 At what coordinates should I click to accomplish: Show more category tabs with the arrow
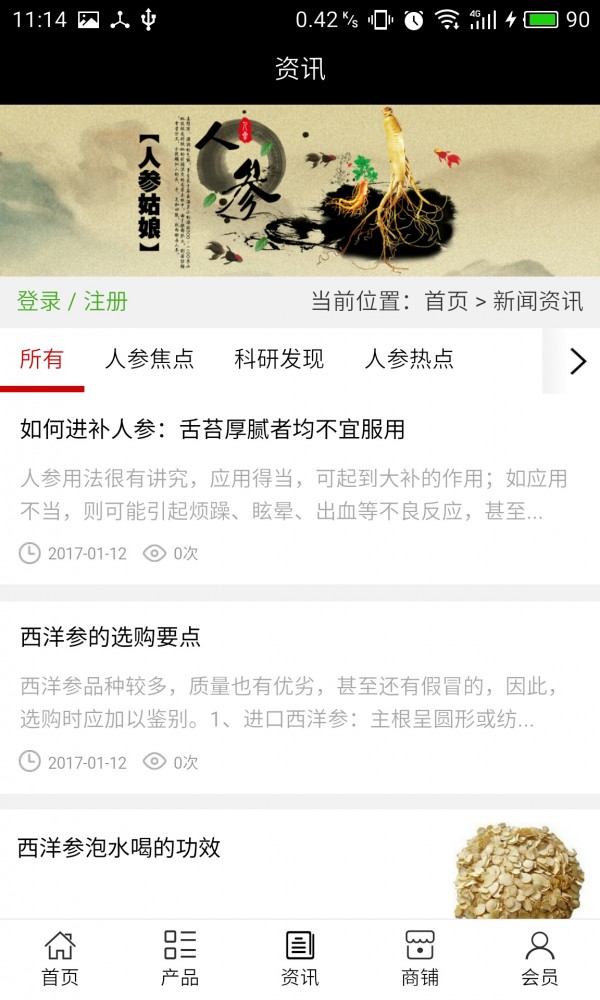tap(577, 361)
